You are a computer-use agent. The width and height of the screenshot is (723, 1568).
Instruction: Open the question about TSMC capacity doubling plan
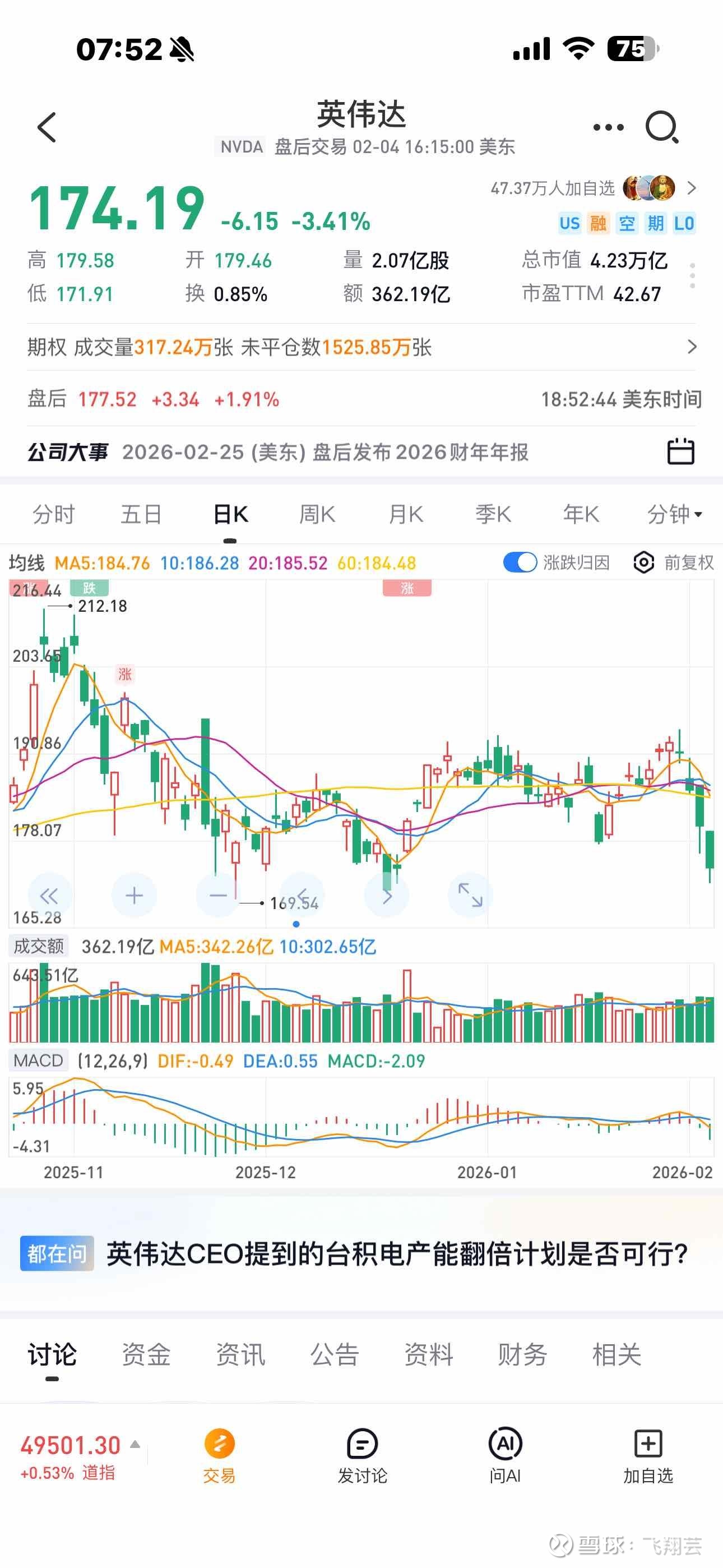397,1255
